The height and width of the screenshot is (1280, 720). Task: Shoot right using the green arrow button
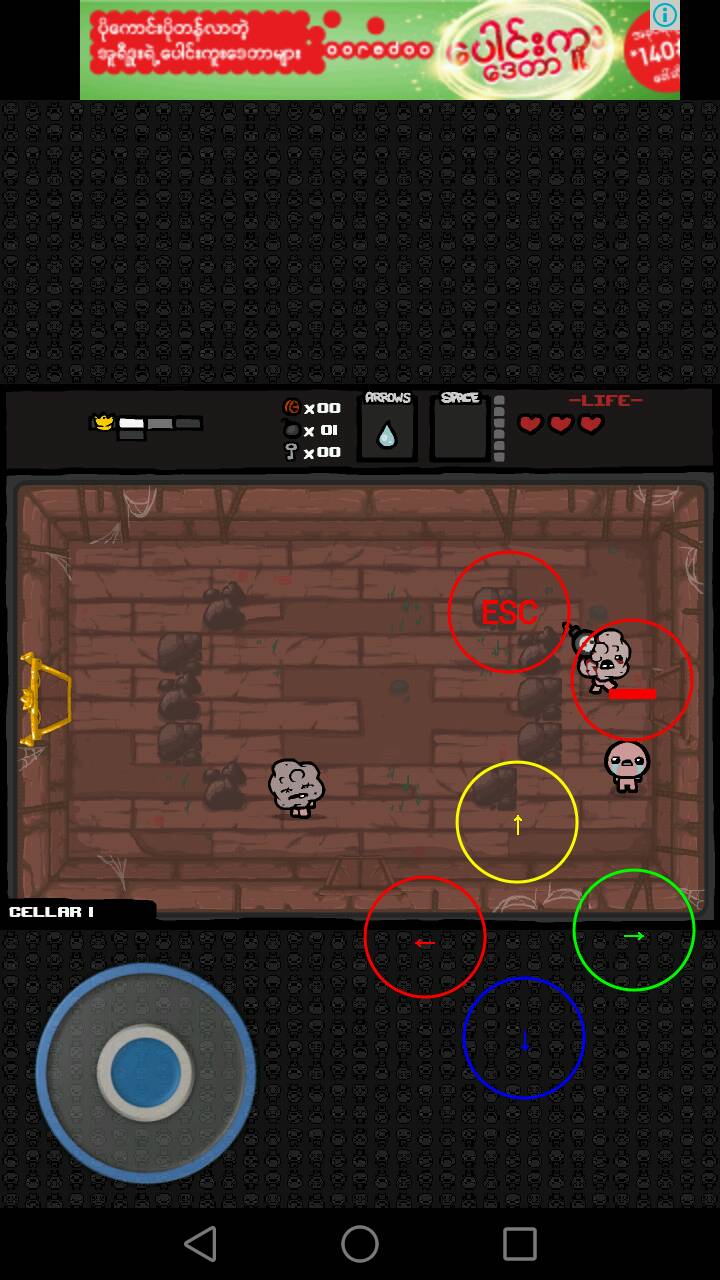coord(634,931)
